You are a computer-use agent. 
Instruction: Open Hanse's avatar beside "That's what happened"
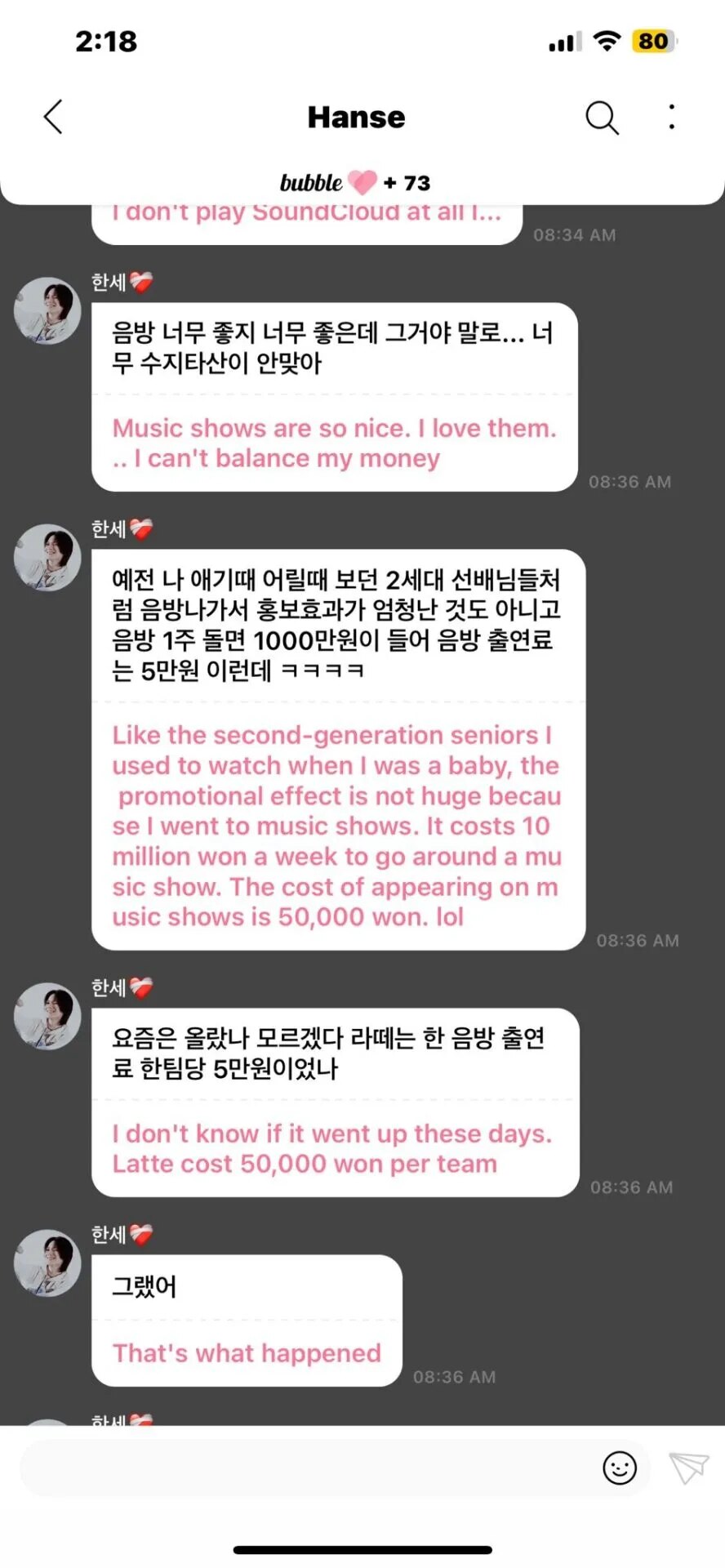pyautogui.click(x=47, y=1262)
